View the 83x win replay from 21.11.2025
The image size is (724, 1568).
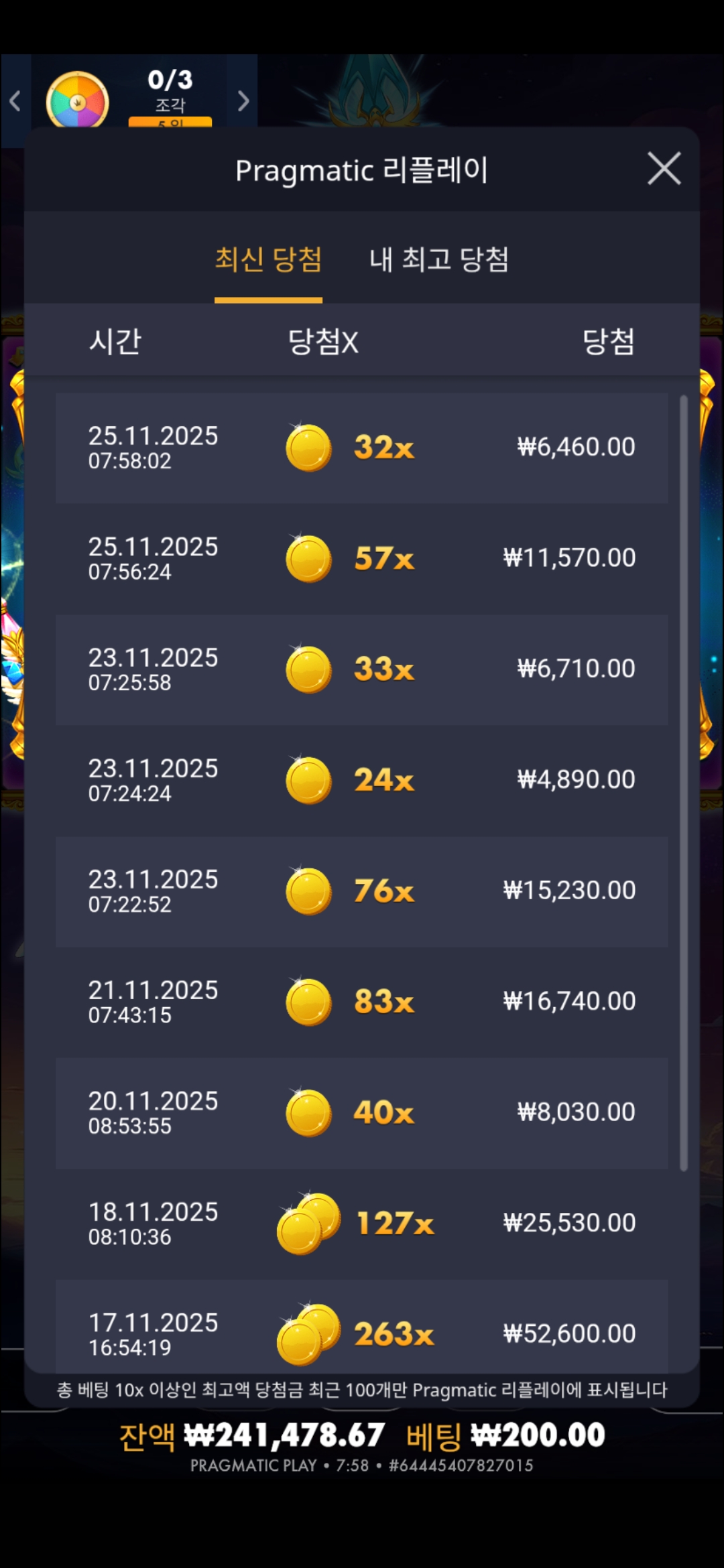362,1002
